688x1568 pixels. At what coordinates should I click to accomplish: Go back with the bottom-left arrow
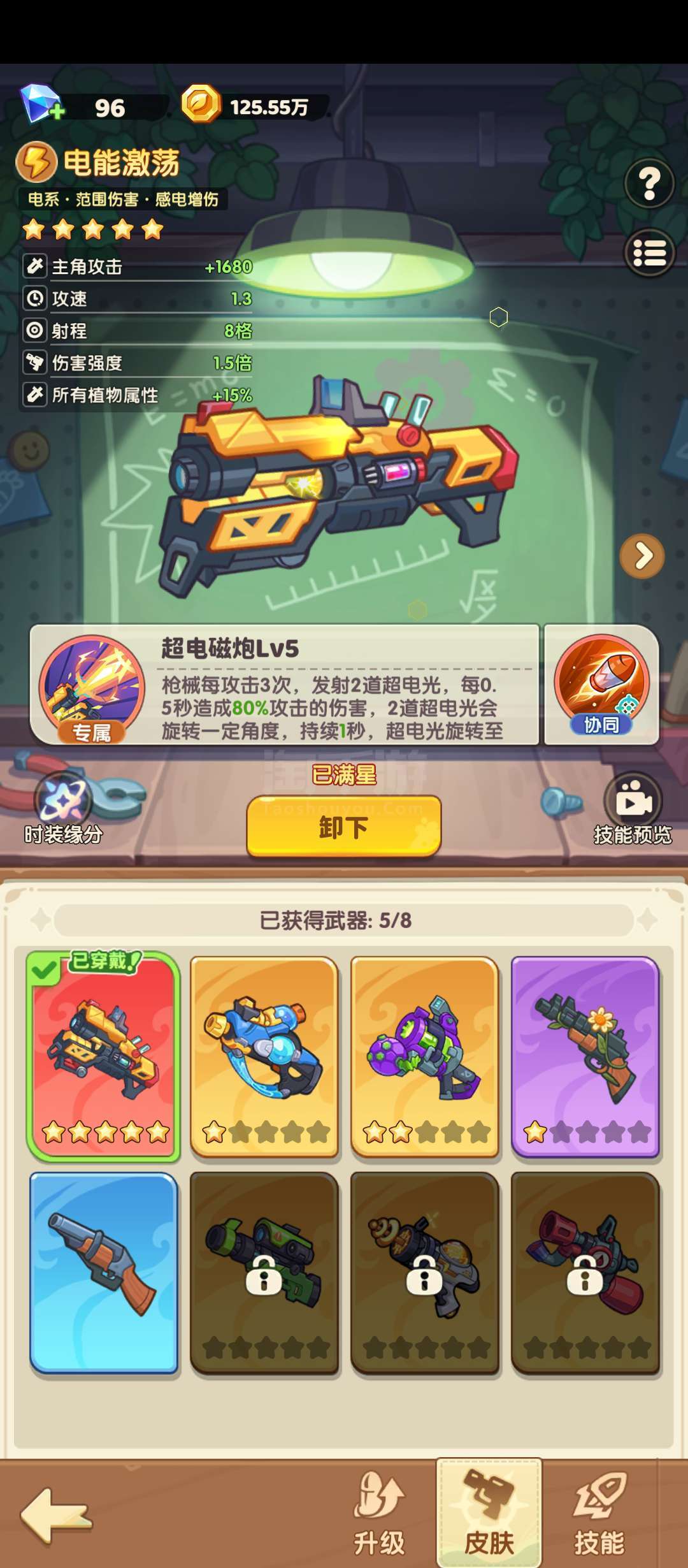pos(56,1516)
